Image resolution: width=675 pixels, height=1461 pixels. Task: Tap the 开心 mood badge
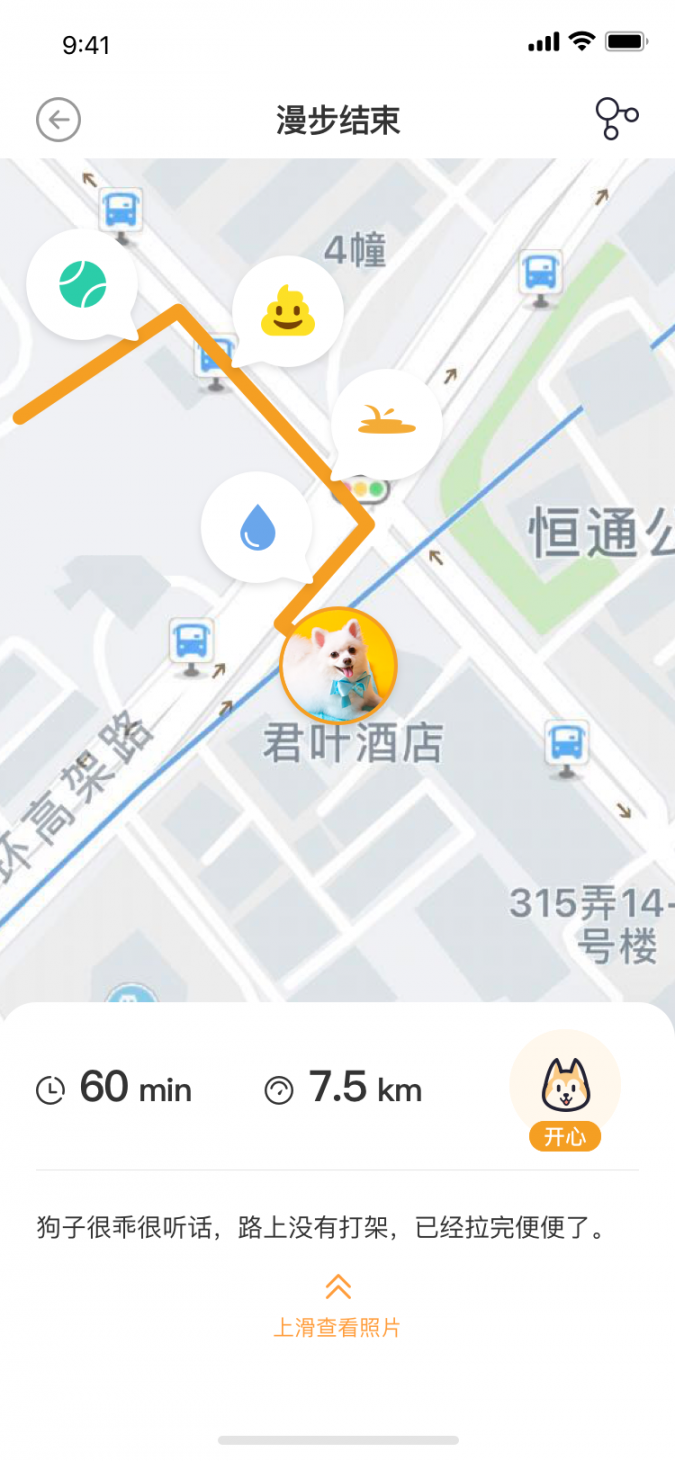pyautogui.click(x=565, y=1137)
